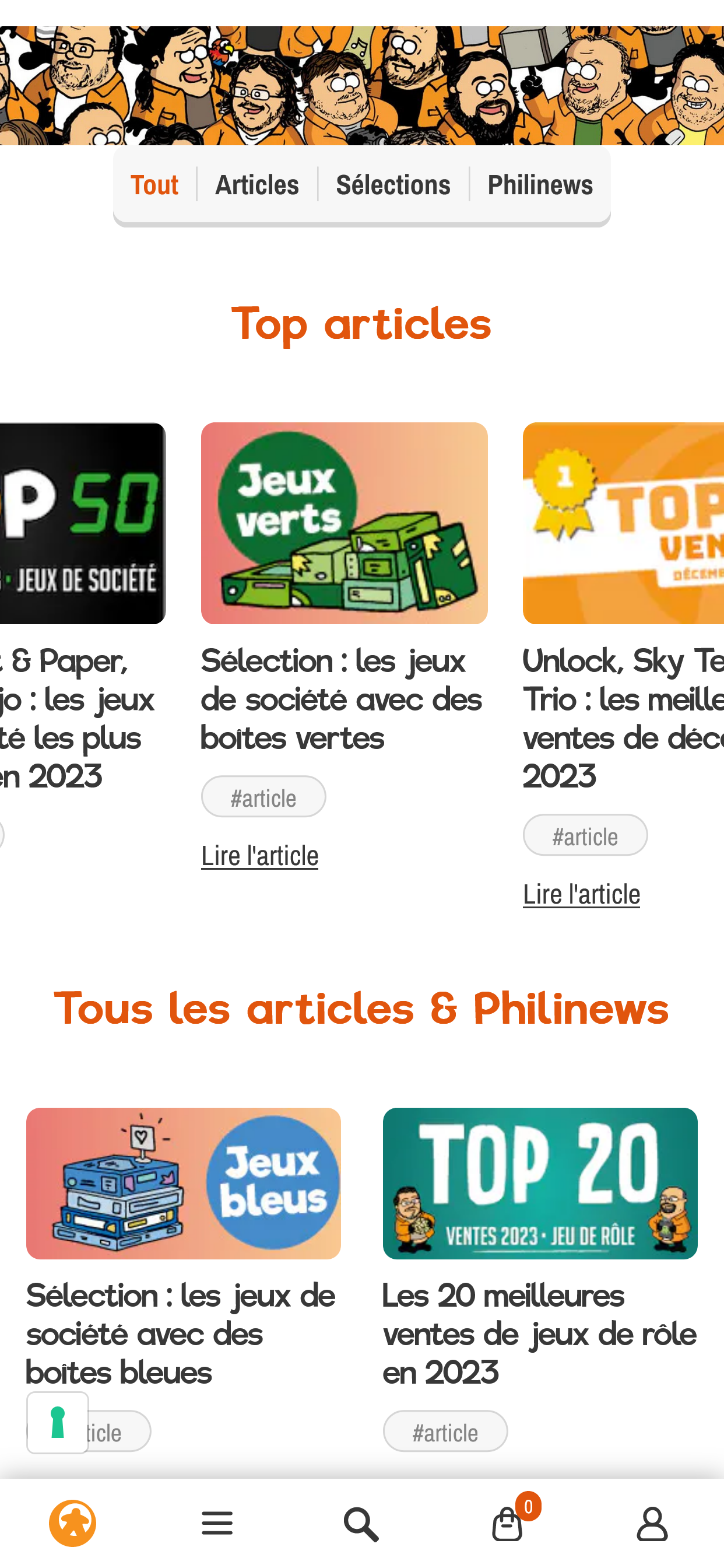Open the green cookie consent button
The image size is (724, 1568).
[x=58, y=1423]
